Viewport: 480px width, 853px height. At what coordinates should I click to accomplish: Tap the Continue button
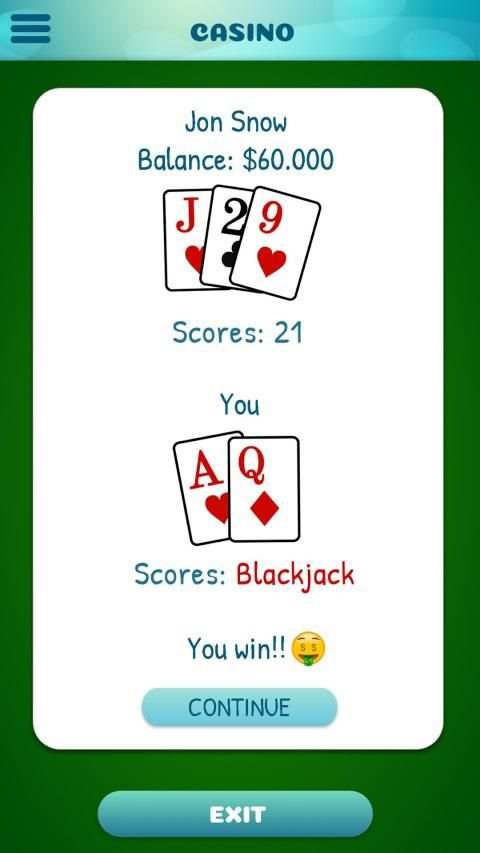point(239,707)
